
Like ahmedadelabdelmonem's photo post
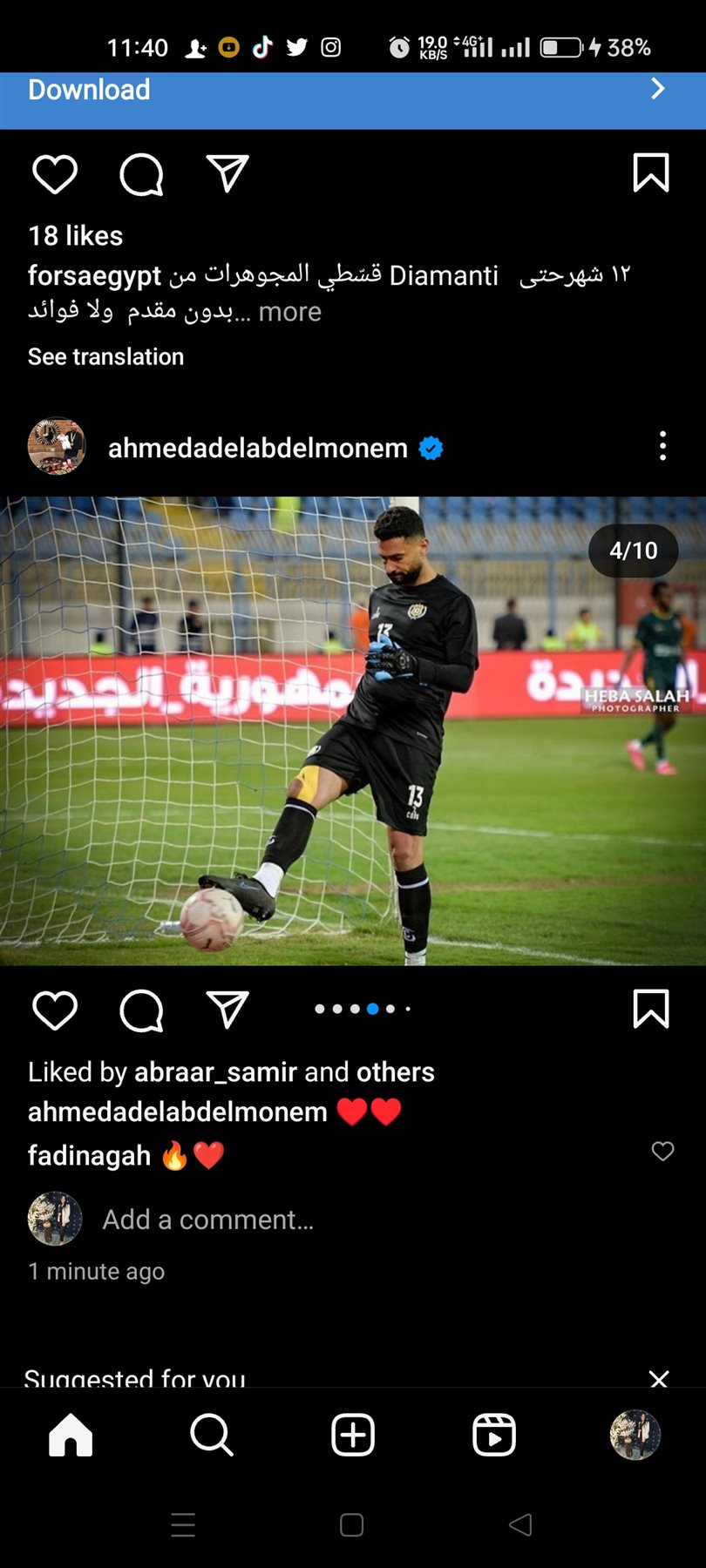(55, 1010)
